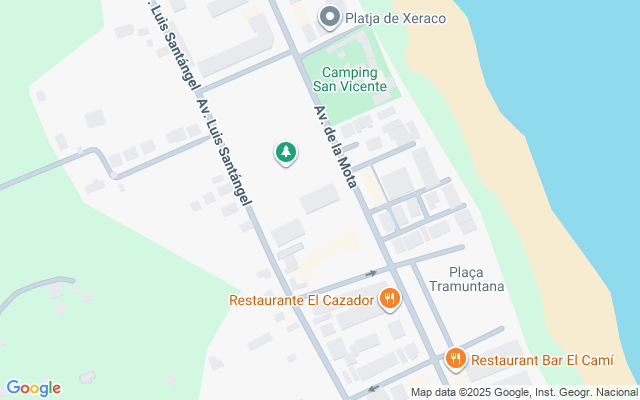The image size is (640, 400).
Task: Open the Restaurante El Cazador marker
Action: coord(390,299)
